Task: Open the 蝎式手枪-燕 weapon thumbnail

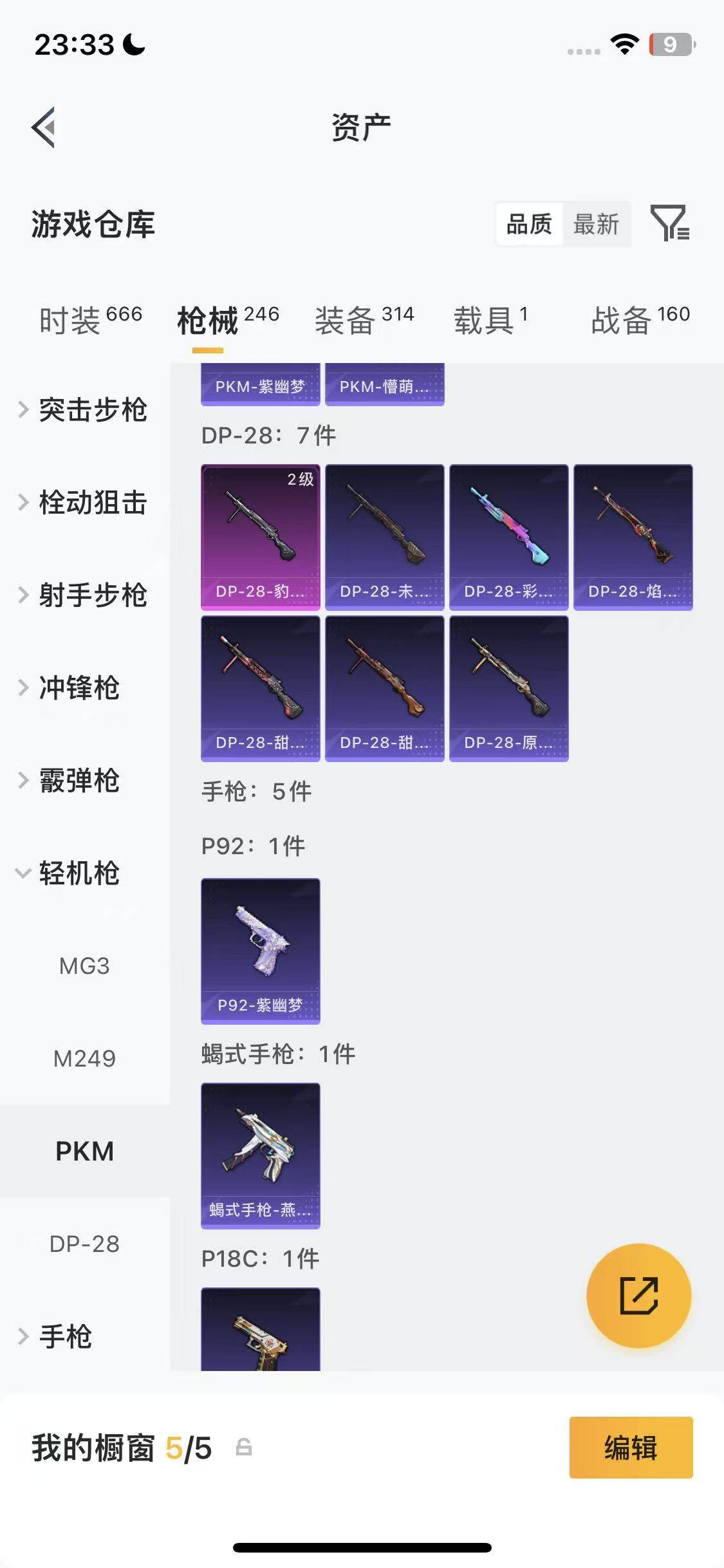Action: pyautogui.click(x=259, y=1154)
